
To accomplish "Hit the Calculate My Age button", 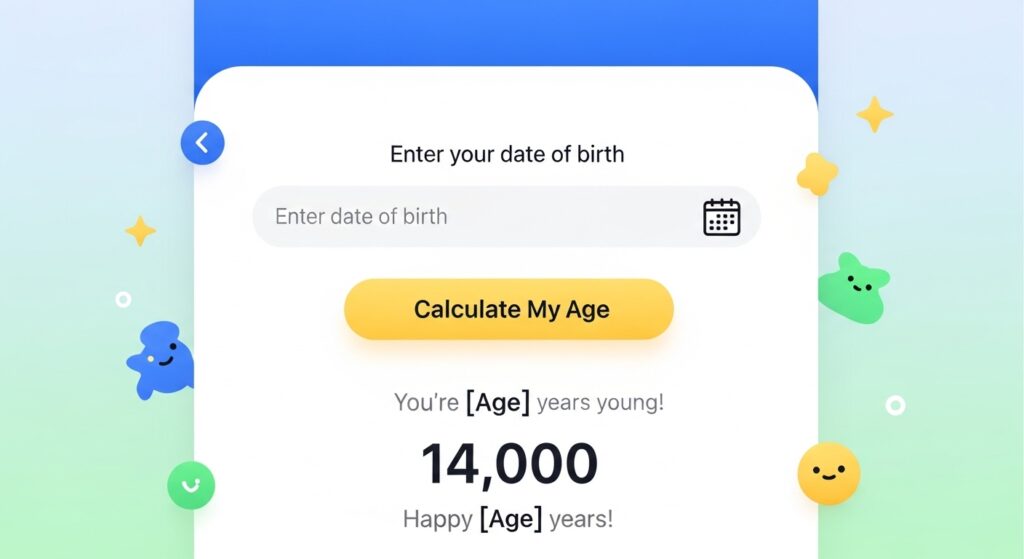I will tap(509, 309).
